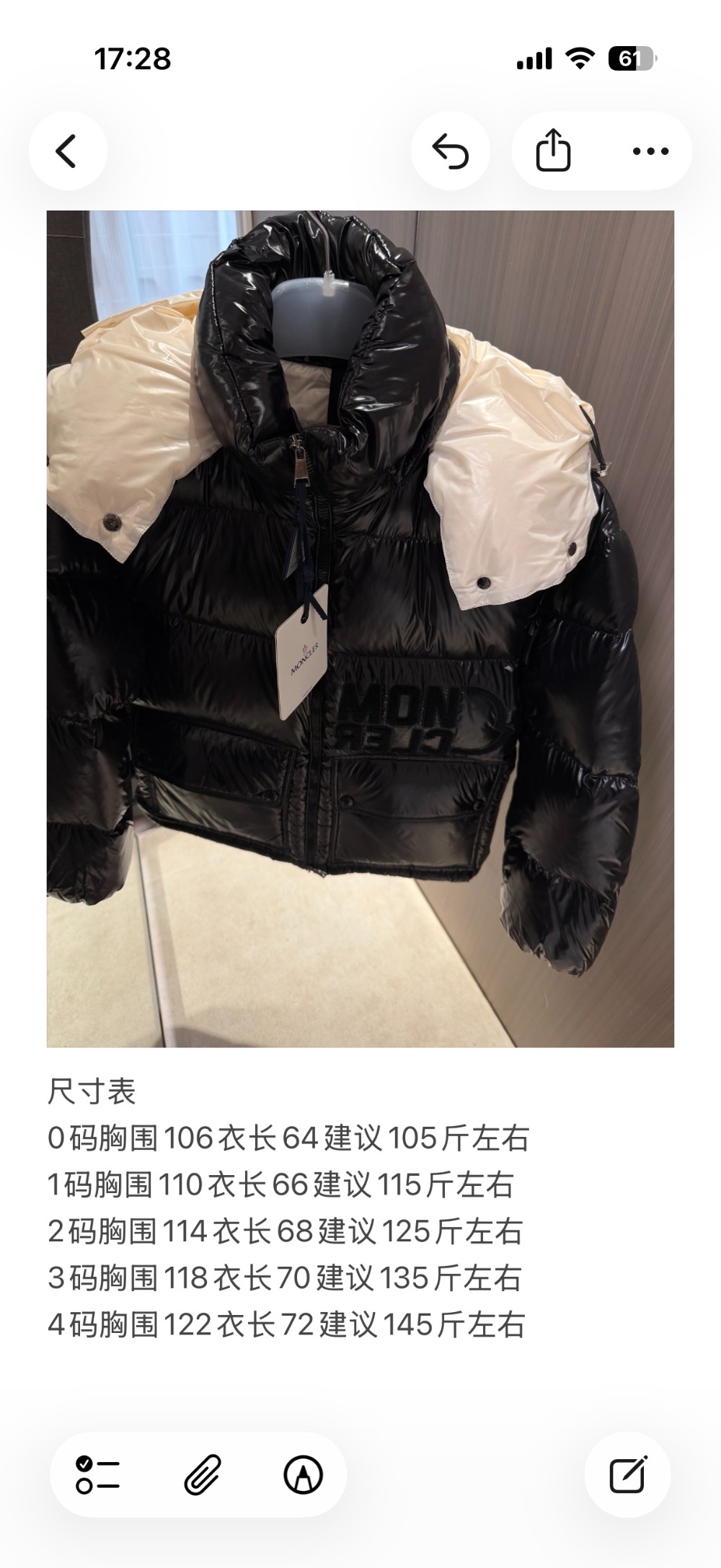This screenshot has height=1568, width=721.
Task: Attach a file with the paperclip
Action: click(x=202, y=1475)
